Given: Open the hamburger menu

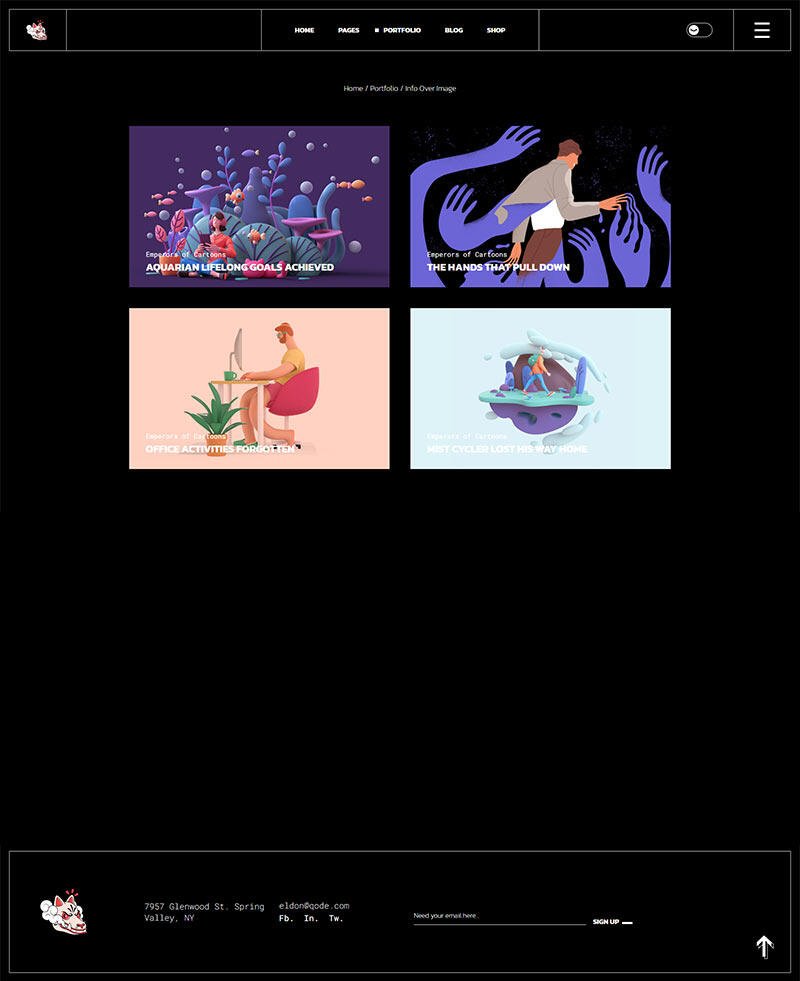Looking at the screenshot, I should 761,30.
